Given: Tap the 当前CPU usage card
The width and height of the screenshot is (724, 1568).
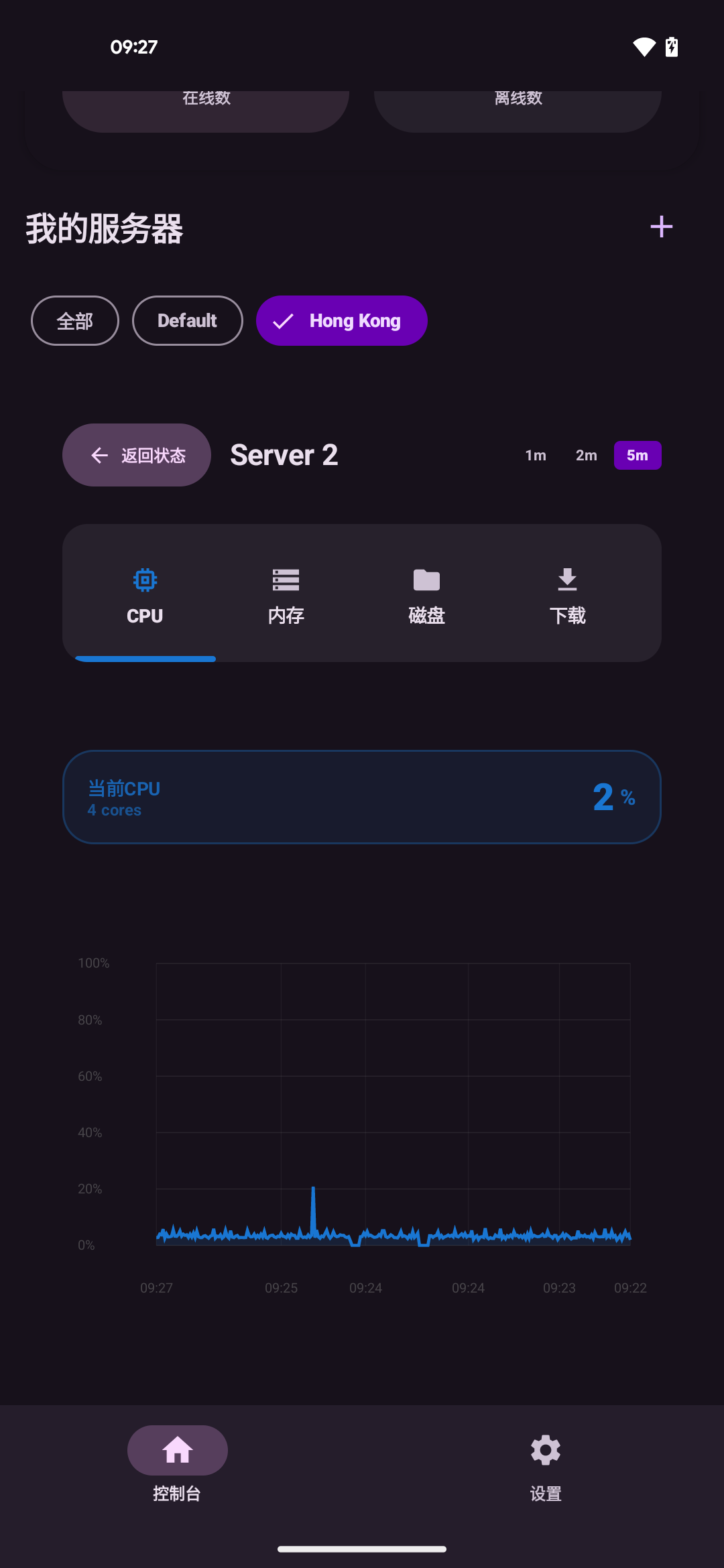Looking at the screenshot, I should 362,797.
